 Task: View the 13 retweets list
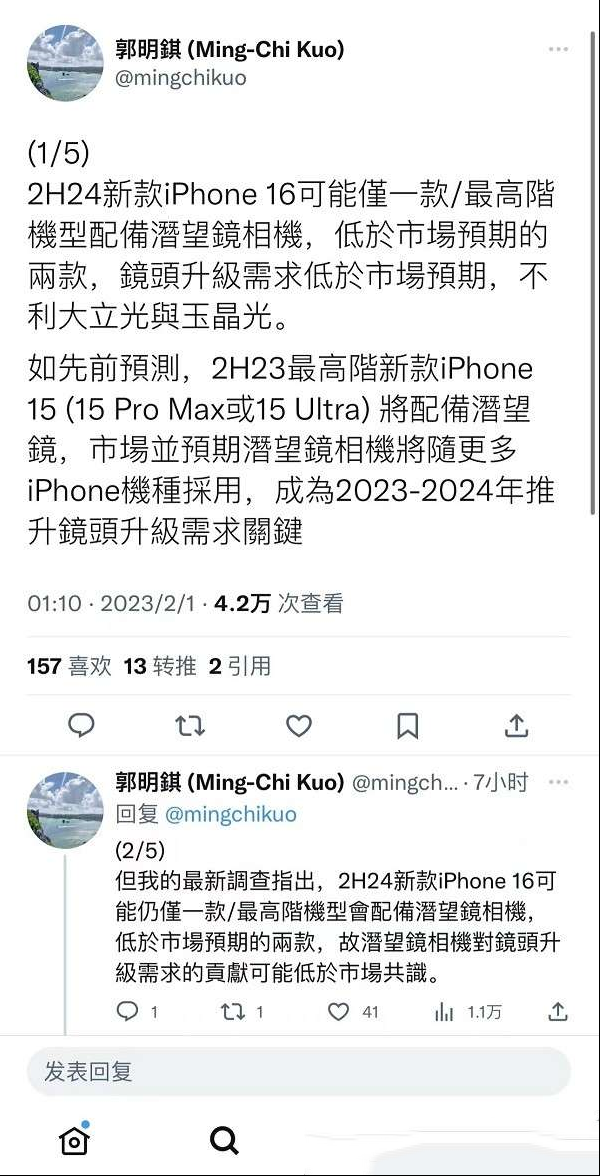tap(160, 666)
